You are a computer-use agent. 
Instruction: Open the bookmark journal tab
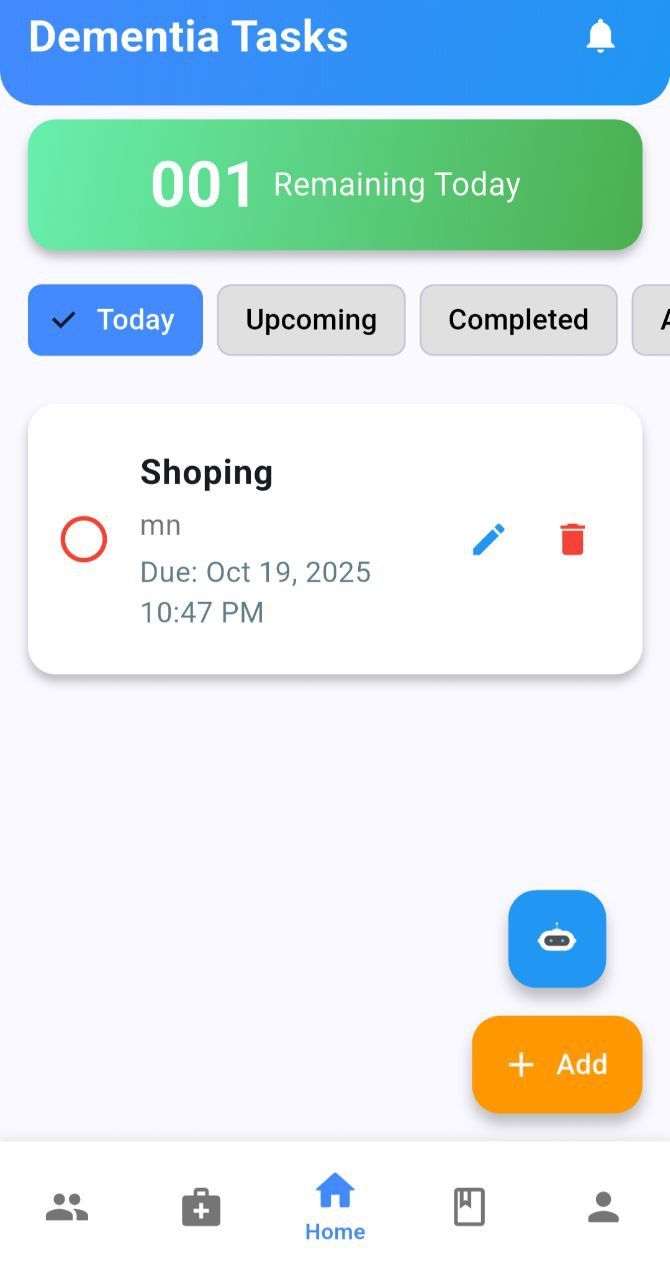[469, 1207]
